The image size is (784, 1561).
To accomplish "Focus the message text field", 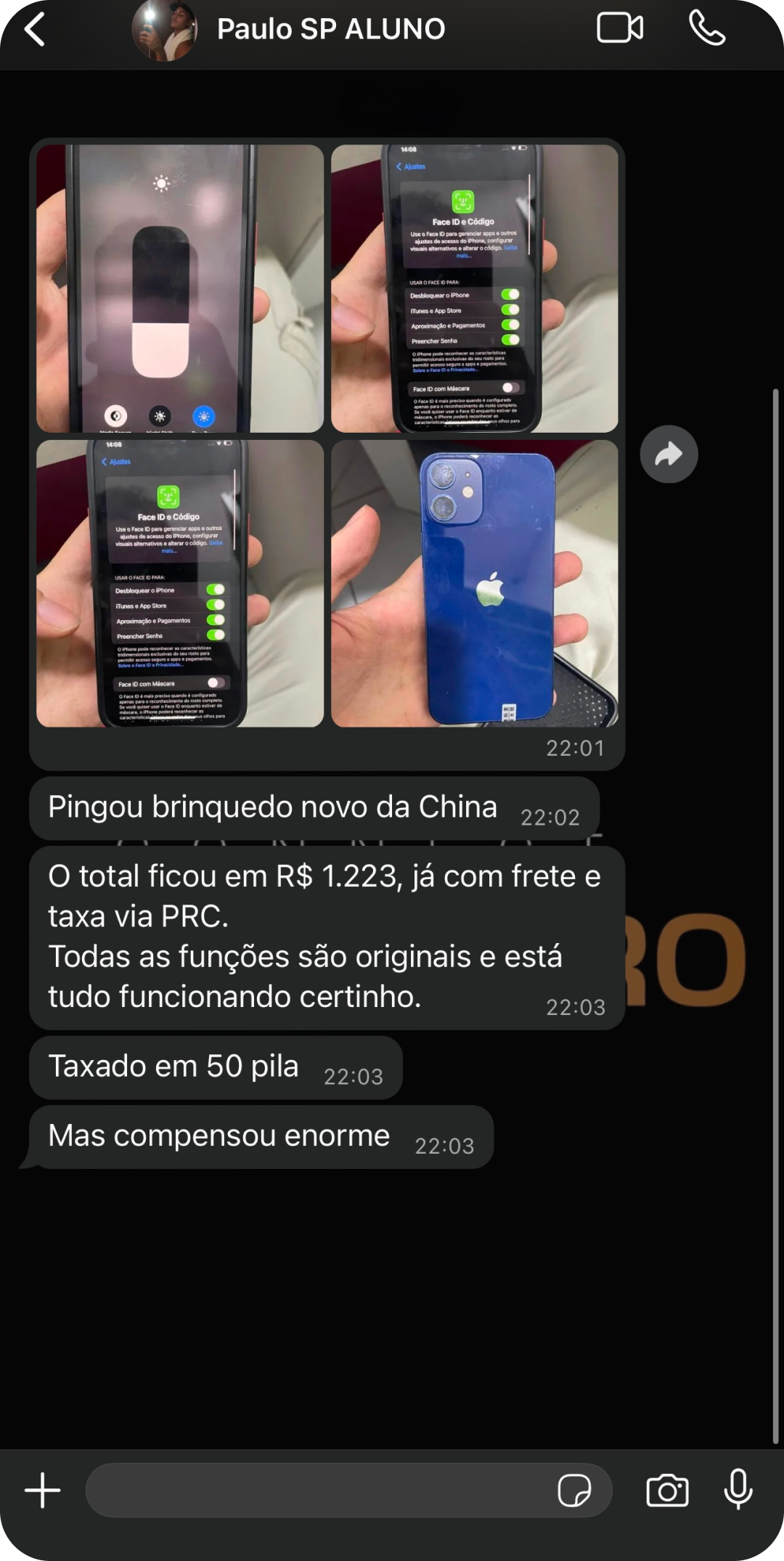I will tap(319, 1491).
